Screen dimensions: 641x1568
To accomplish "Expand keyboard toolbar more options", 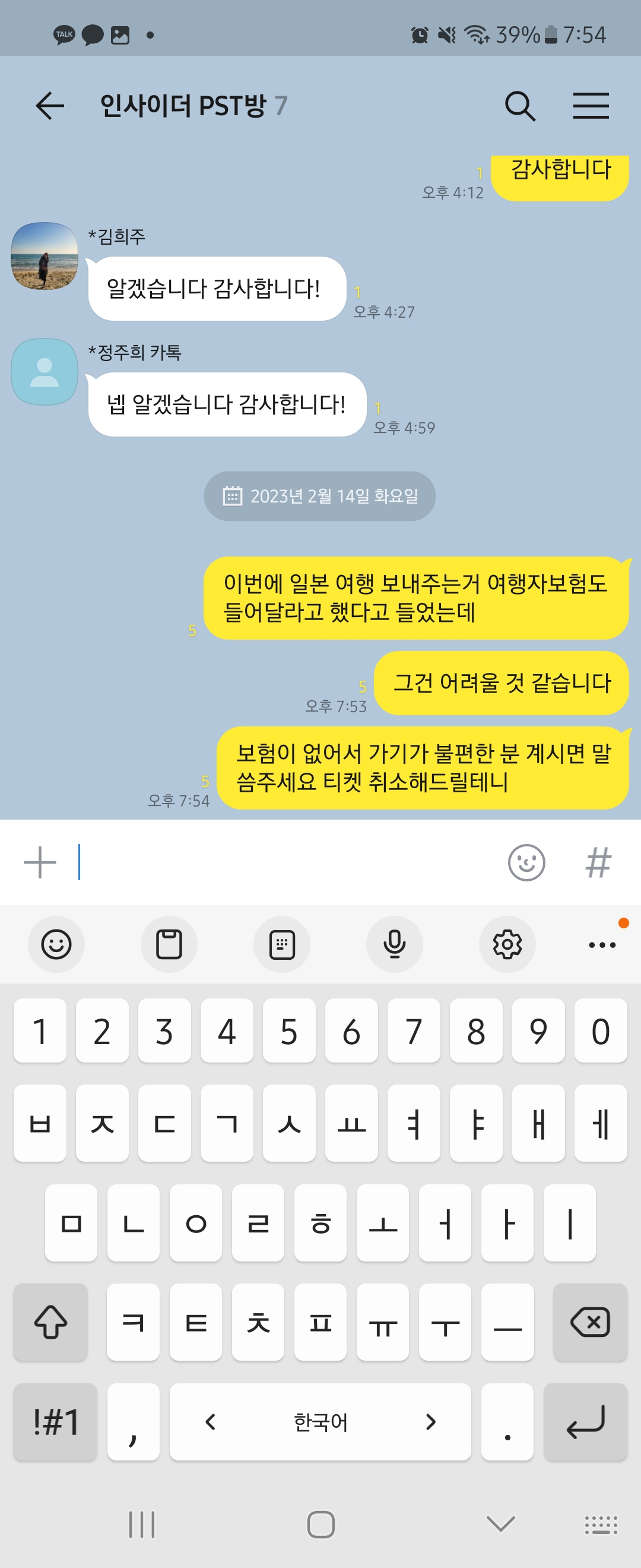I will (602, 944).
